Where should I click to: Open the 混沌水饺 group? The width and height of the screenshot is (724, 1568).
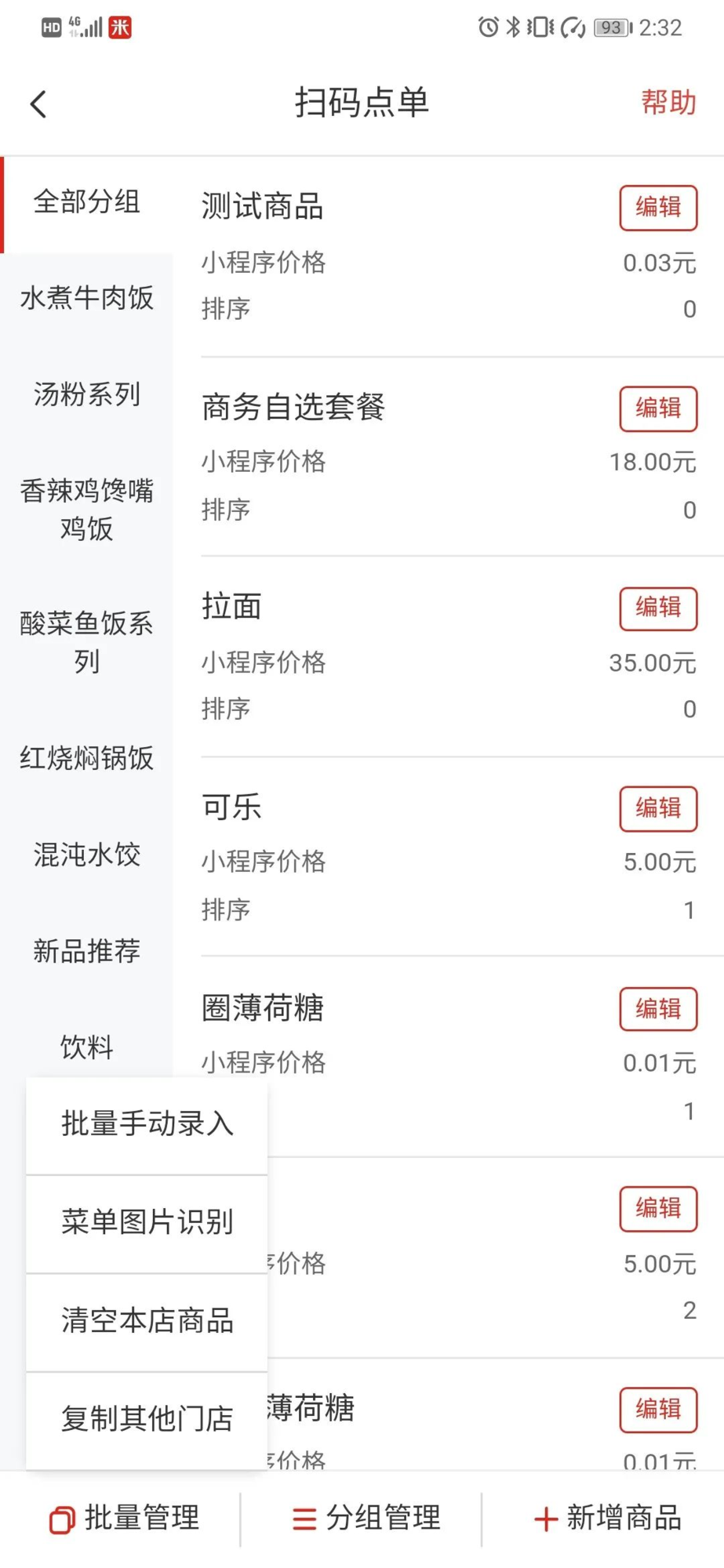click(87, 855)
